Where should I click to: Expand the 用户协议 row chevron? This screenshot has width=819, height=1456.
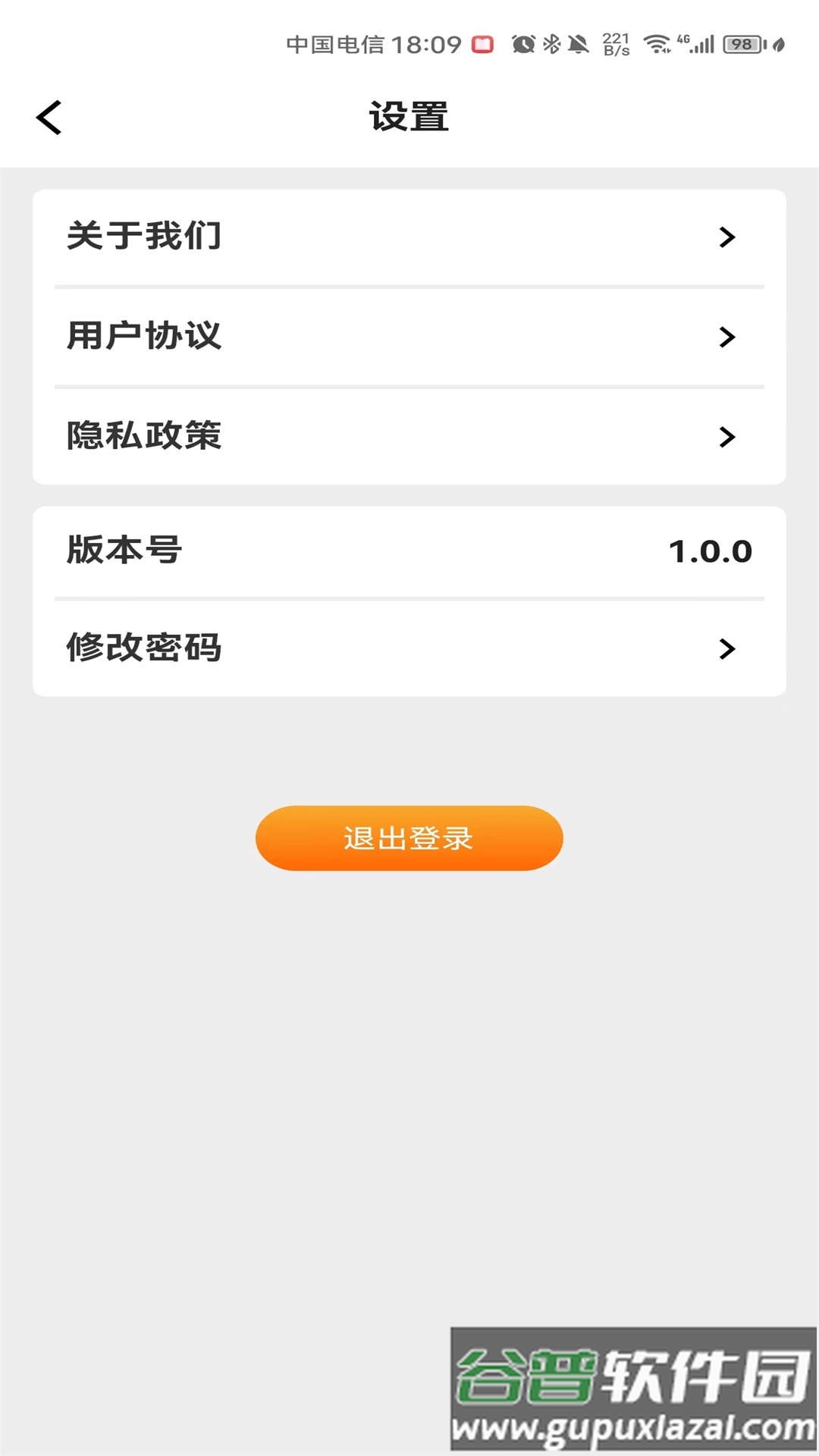pos(727,336)
